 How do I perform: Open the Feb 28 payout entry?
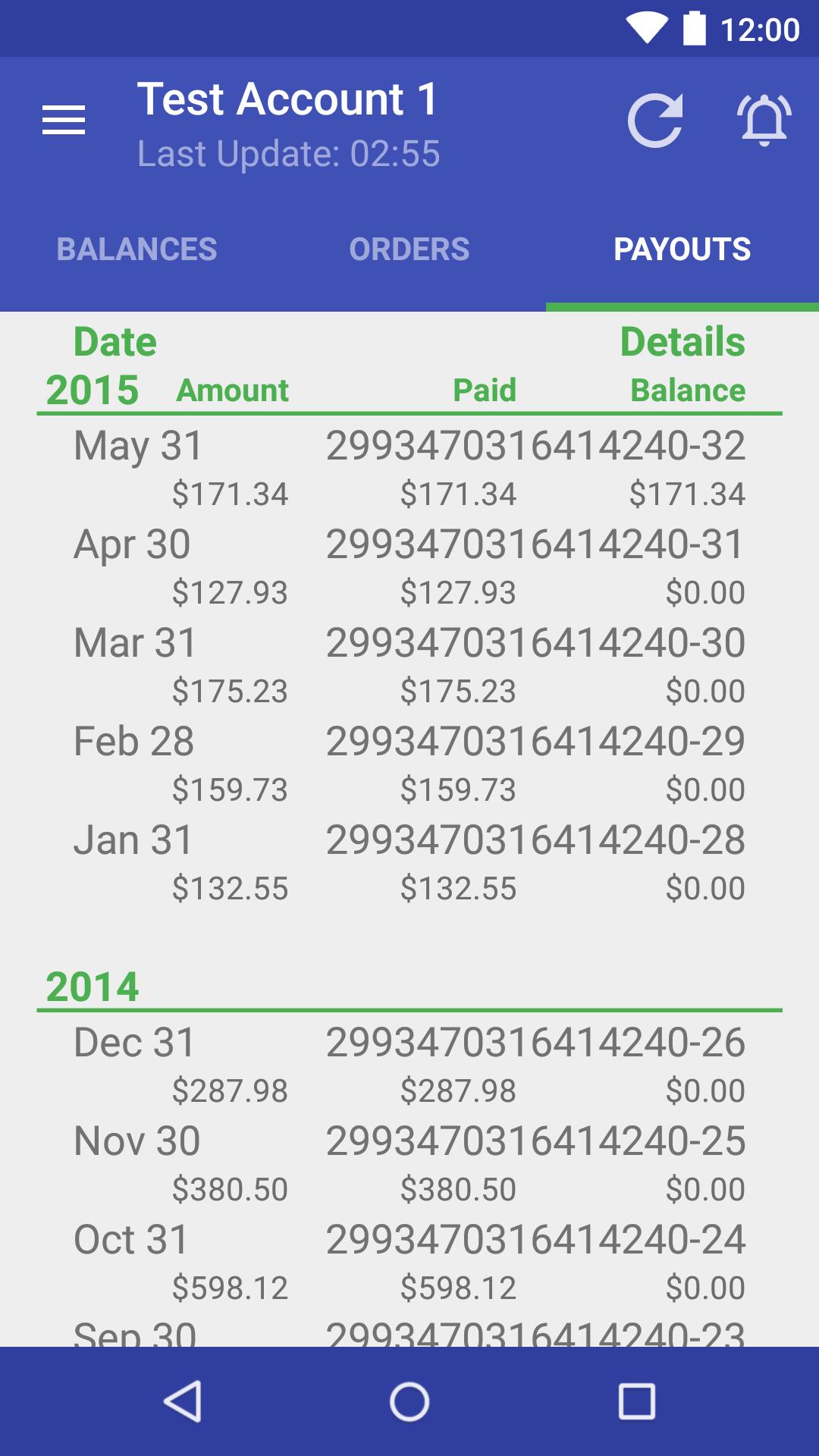409,764
